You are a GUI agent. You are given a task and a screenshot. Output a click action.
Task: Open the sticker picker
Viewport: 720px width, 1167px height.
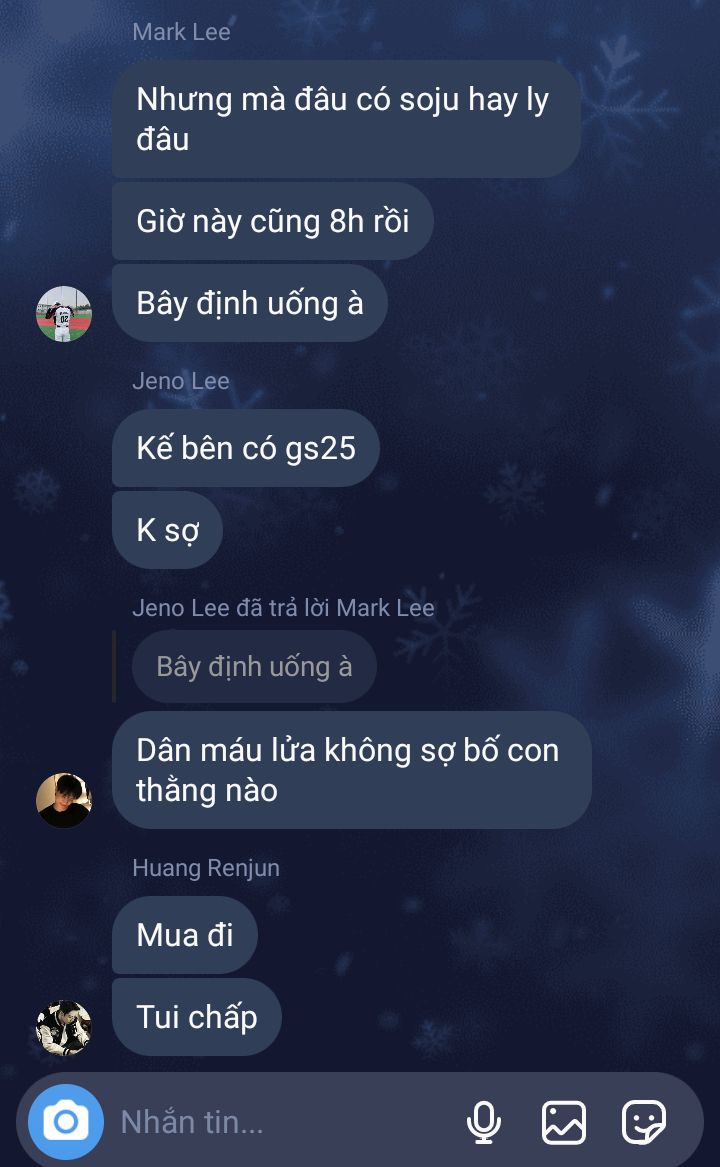click(x=643, y=1122)
